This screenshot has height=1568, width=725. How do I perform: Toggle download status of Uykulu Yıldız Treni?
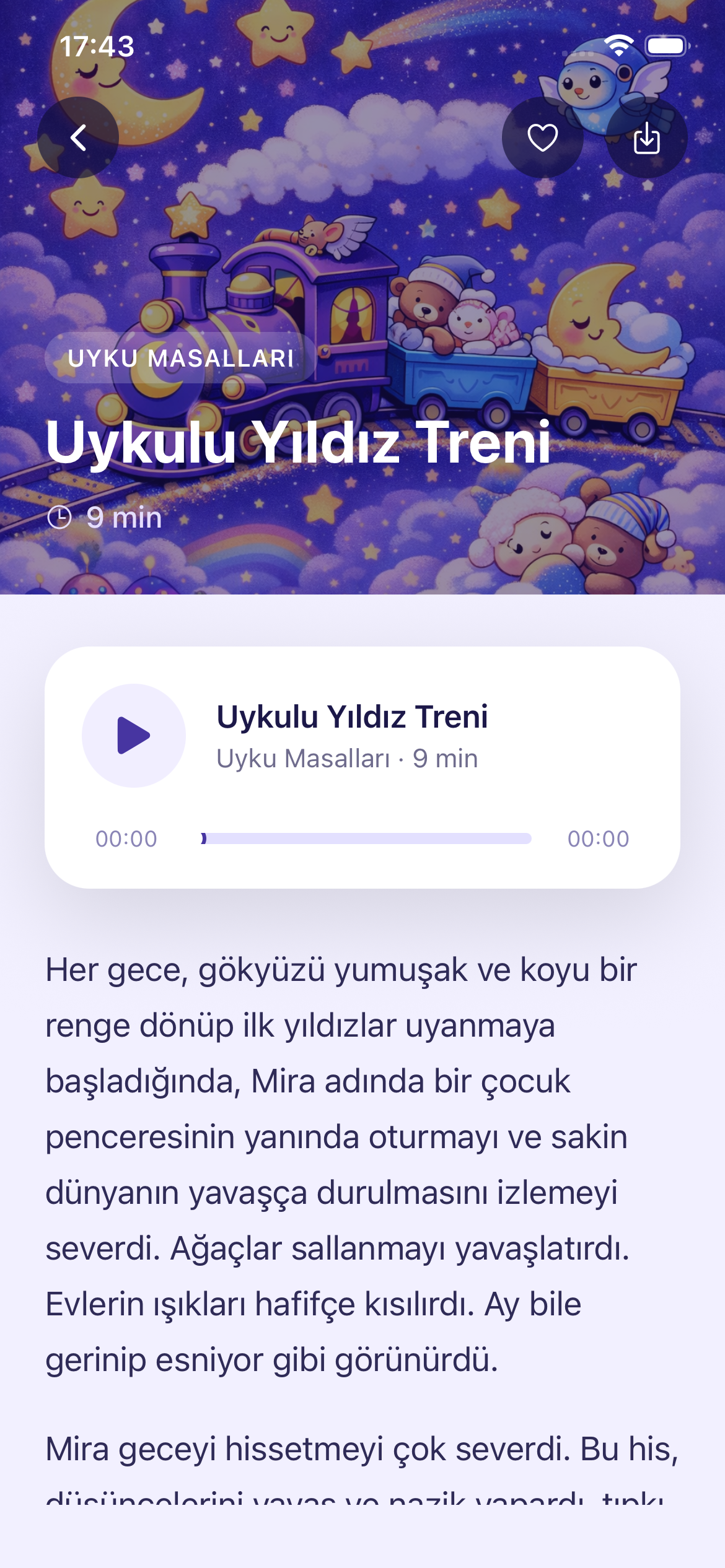point(647,139)
